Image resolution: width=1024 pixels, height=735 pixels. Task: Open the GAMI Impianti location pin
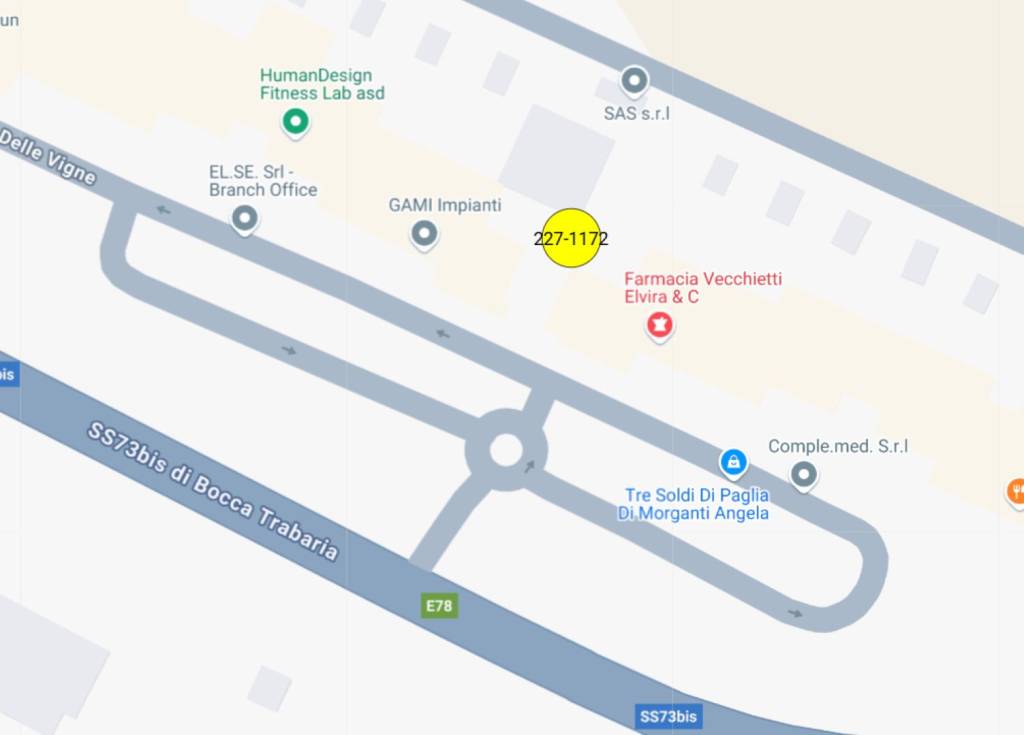click(x=424, y=234)
